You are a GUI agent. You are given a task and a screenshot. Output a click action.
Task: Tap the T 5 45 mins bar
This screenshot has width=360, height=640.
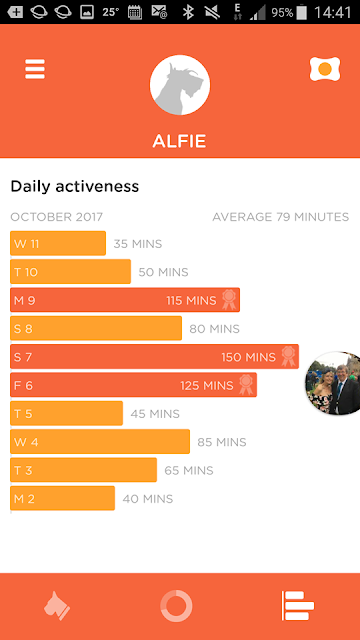pyautogui.click(x=67, y=413)
